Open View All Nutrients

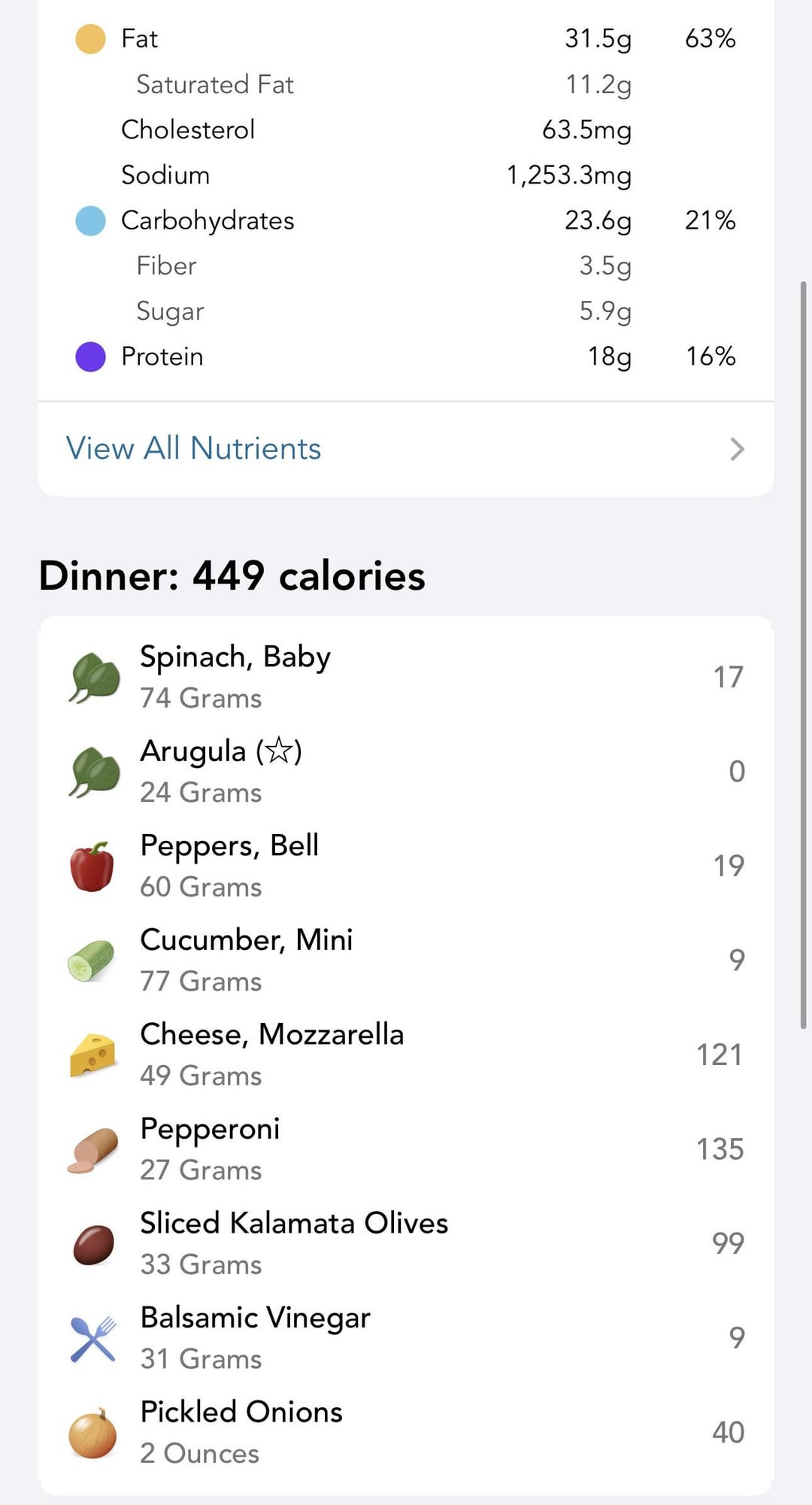(x=406, y=449)
